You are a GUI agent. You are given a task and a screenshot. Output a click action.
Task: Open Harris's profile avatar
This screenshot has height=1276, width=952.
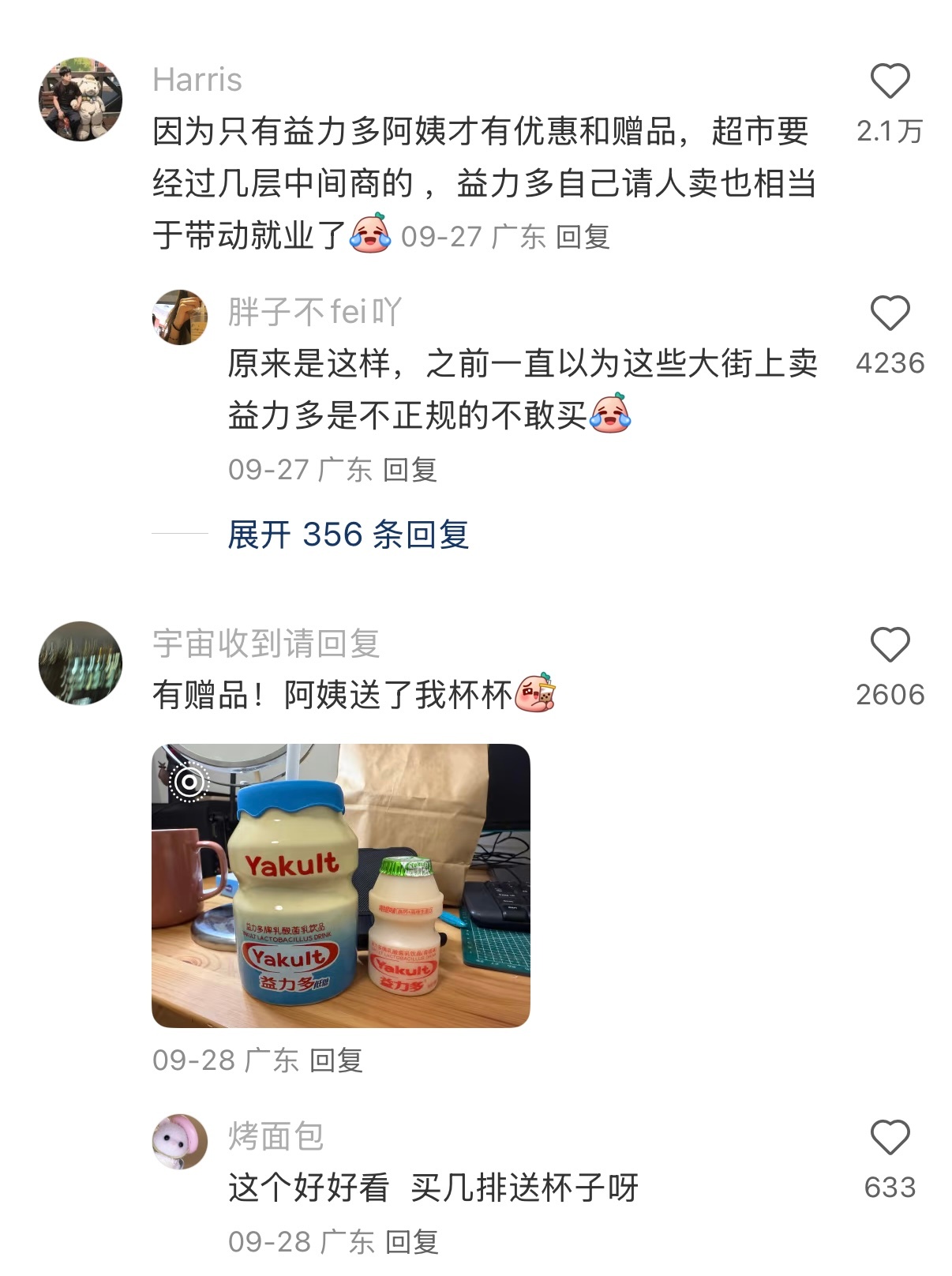[81, 99]
